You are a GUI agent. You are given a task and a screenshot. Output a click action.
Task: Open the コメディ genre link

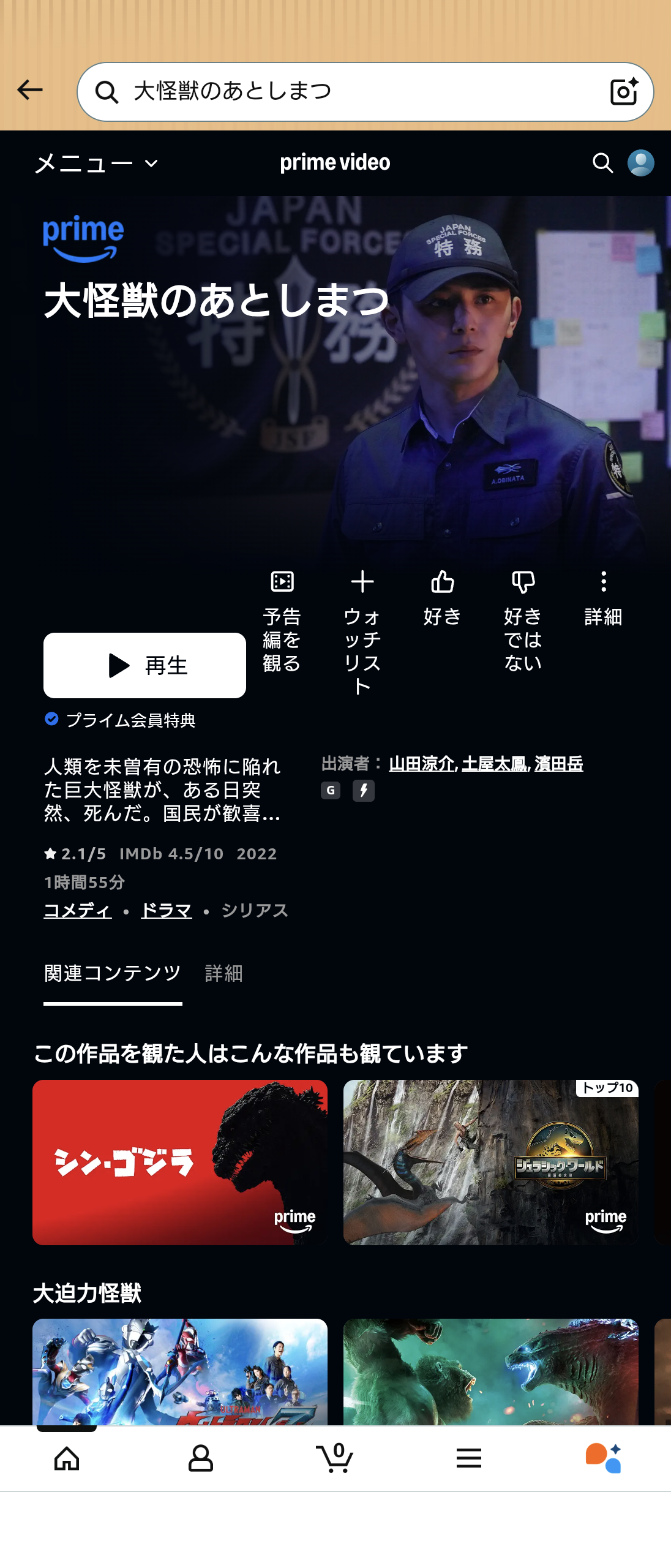pyautogui.click(x=78, y=911)
